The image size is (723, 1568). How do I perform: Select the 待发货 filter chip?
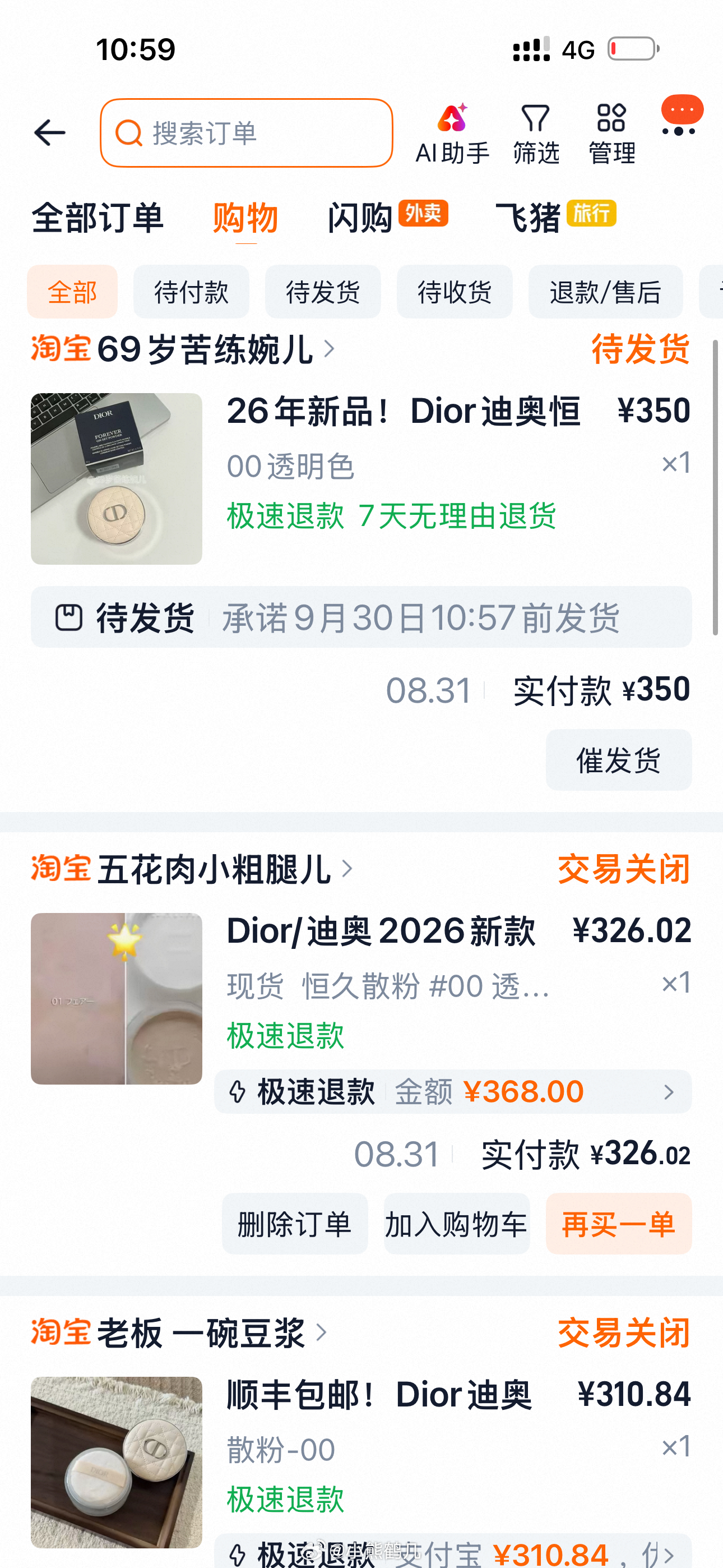(x=323, y=292)
